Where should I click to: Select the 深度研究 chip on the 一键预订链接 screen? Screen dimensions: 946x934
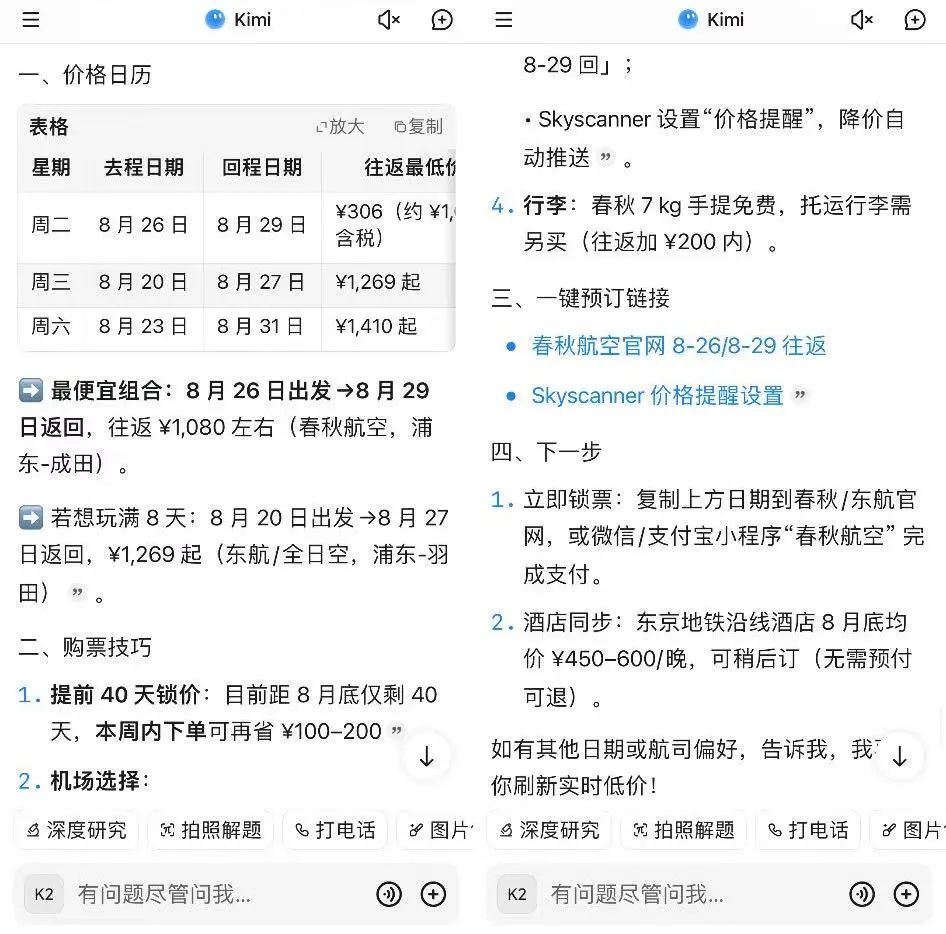[x=549, y=830]
